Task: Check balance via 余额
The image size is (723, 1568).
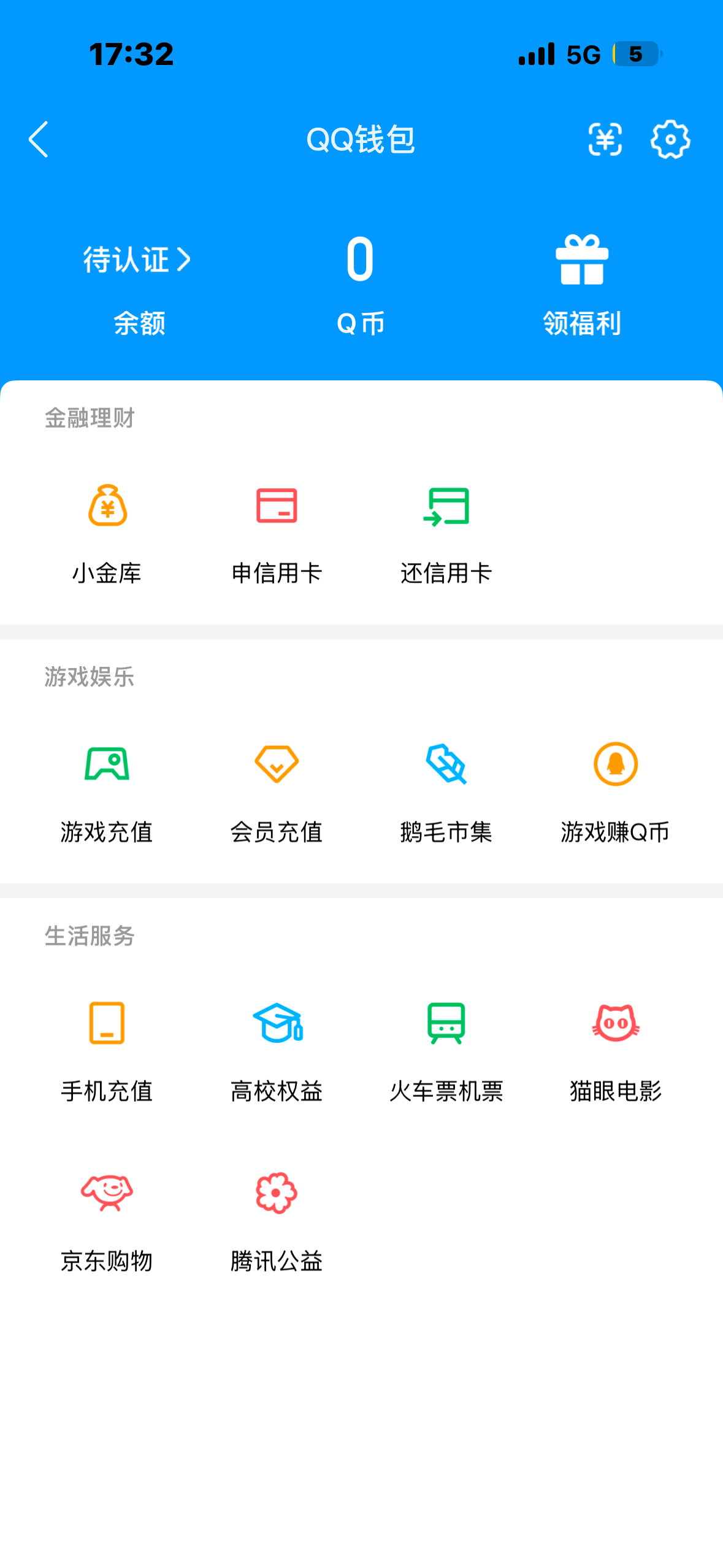Action: (138, 323)
